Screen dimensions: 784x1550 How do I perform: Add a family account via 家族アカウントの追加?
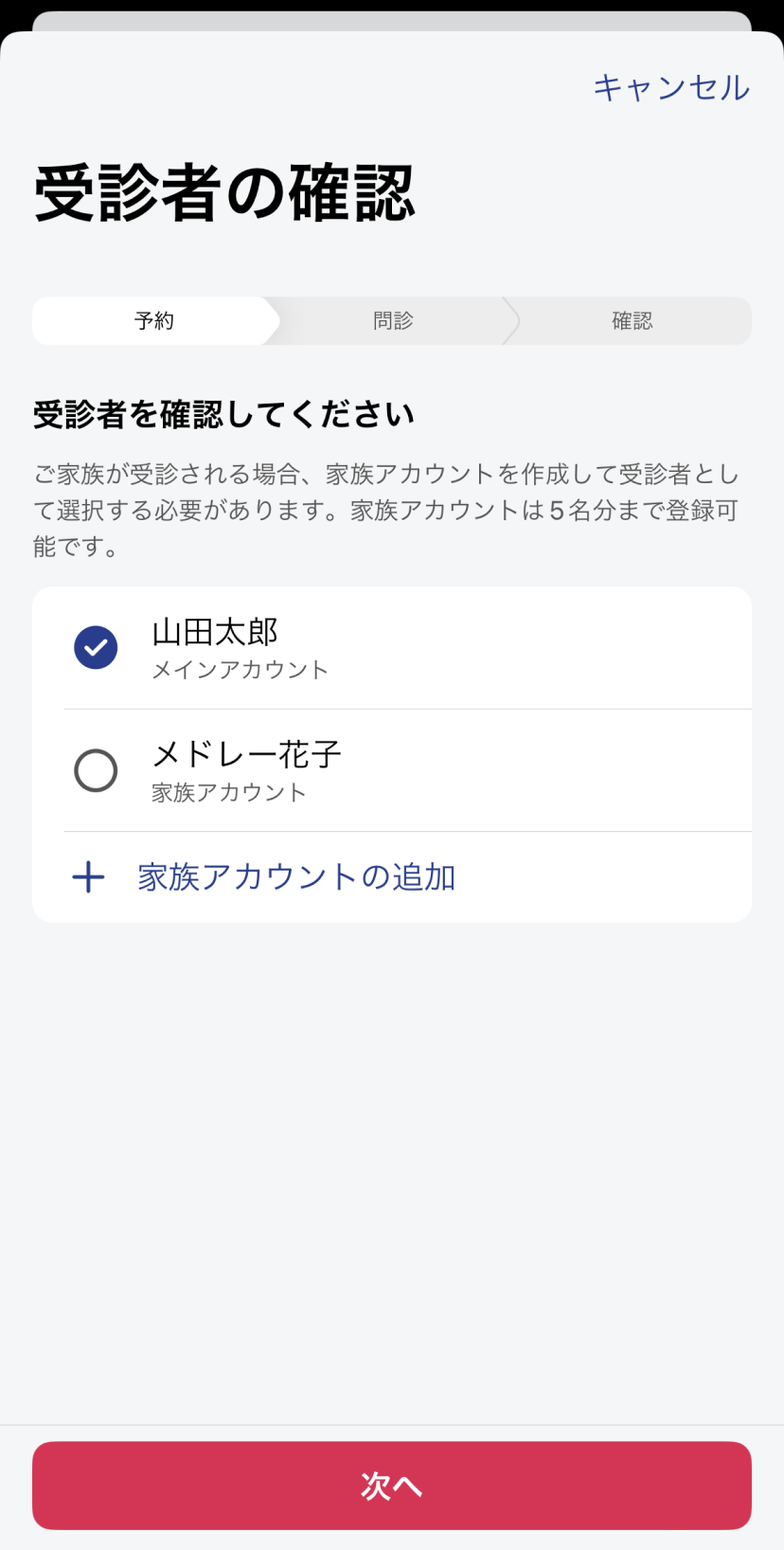[392, 877]
